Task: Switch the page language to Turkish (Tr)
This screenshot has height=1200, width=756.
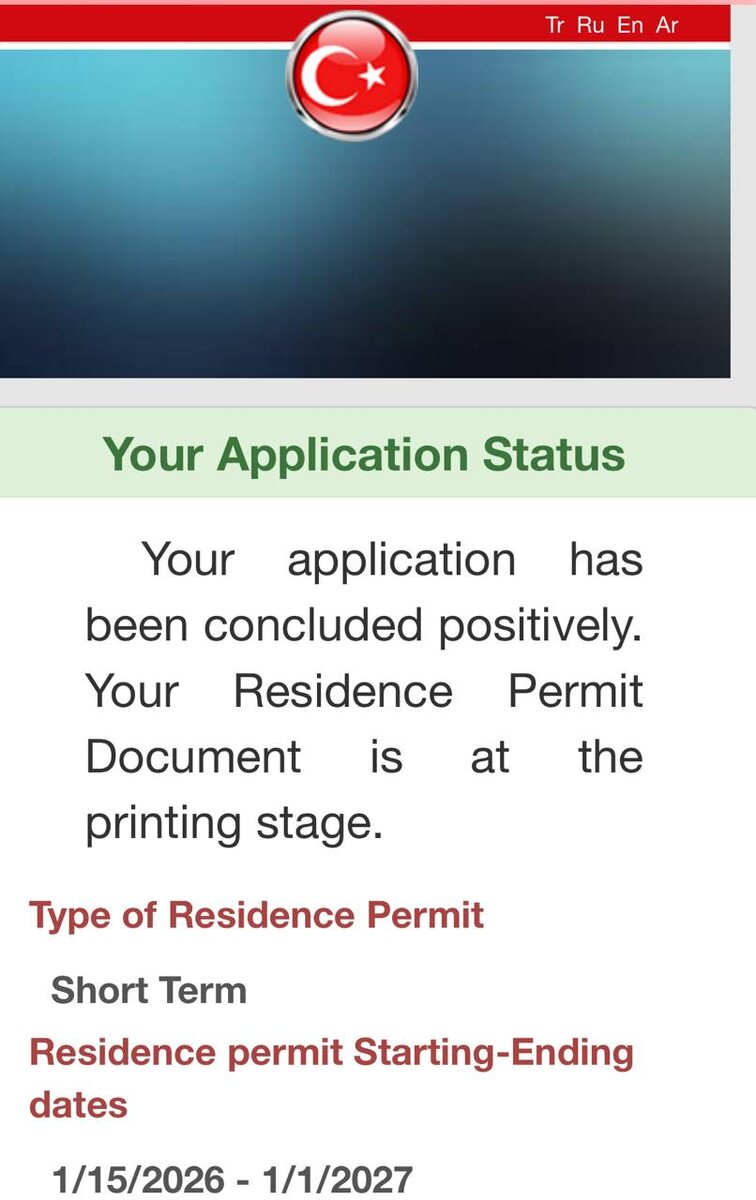Action: click(x=555, y=26)
